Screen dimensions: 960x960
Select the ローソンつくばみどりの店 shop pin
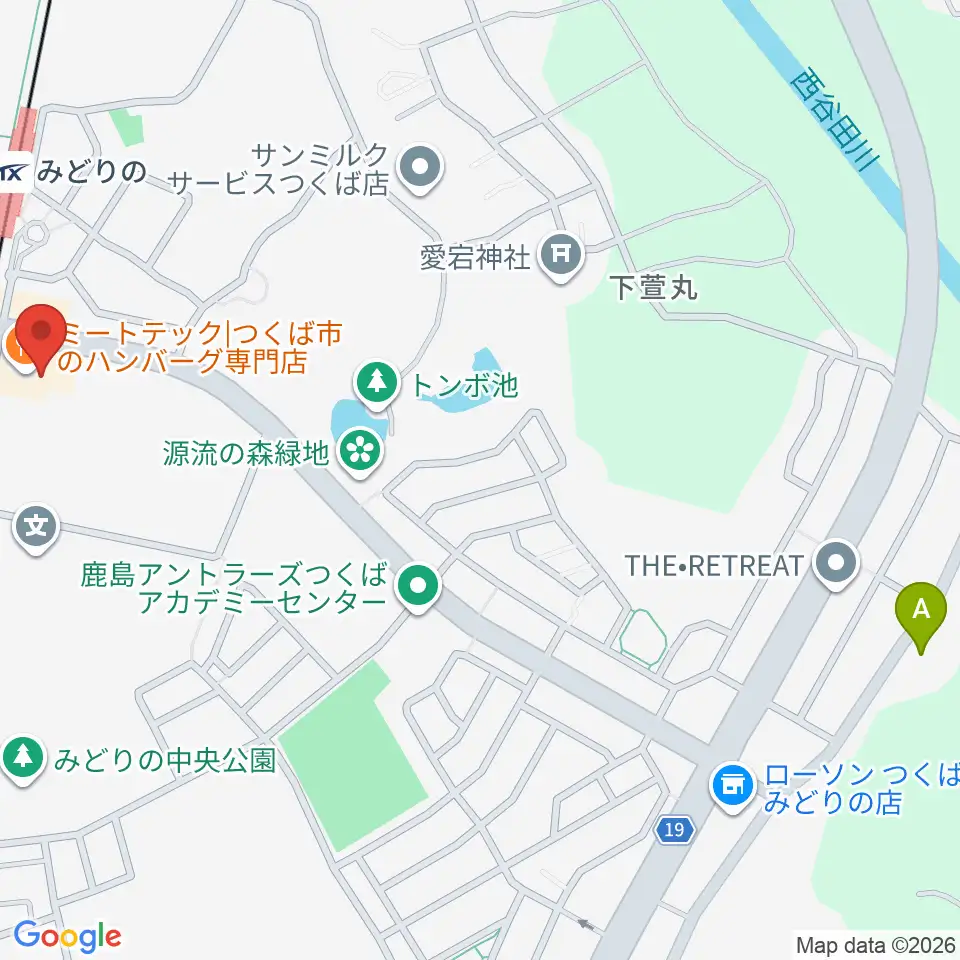click(733, 787)
